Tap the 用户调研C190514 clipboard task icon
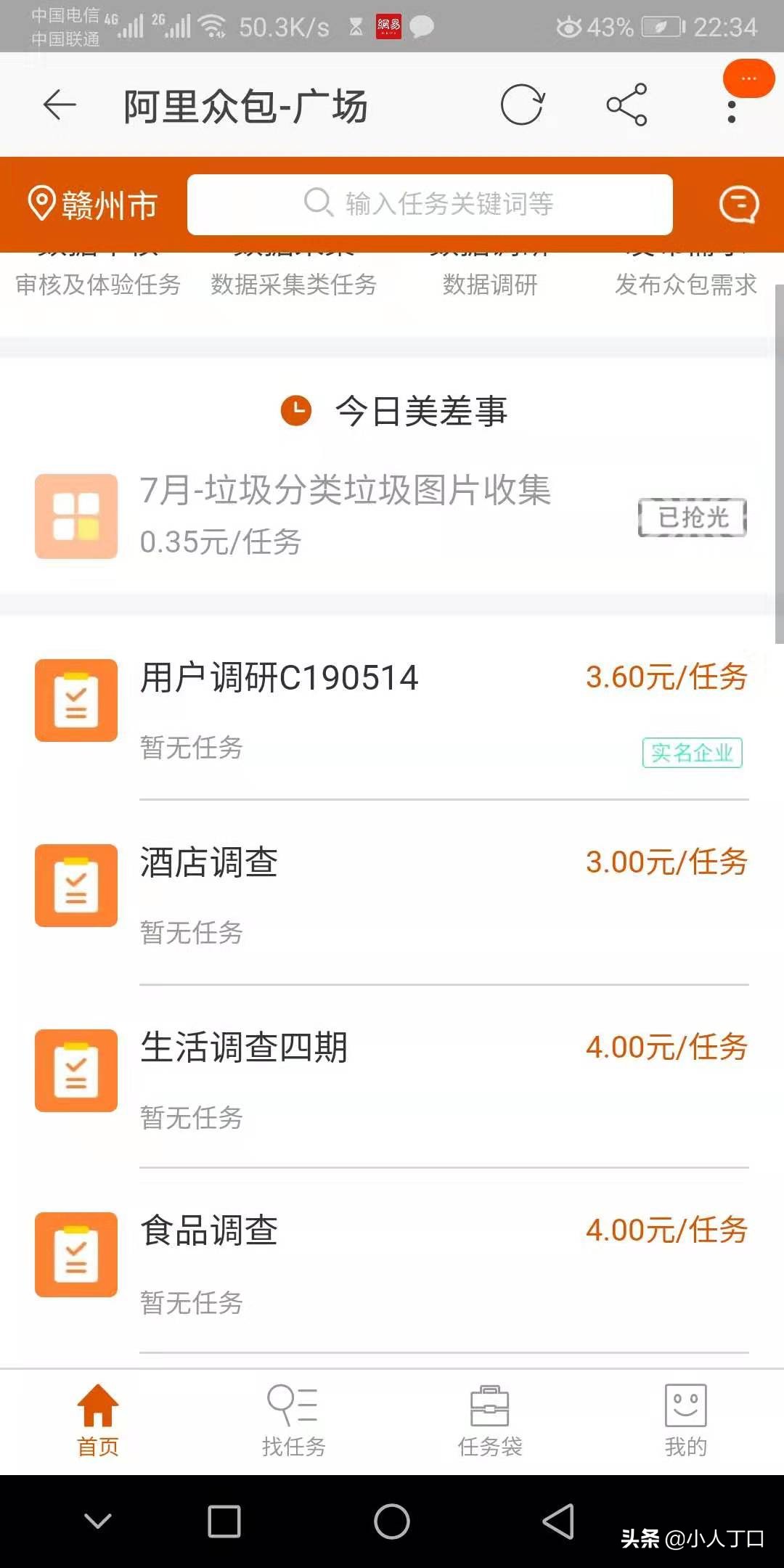This screenshot has width=784, height=1568. [x=75, y=701]
